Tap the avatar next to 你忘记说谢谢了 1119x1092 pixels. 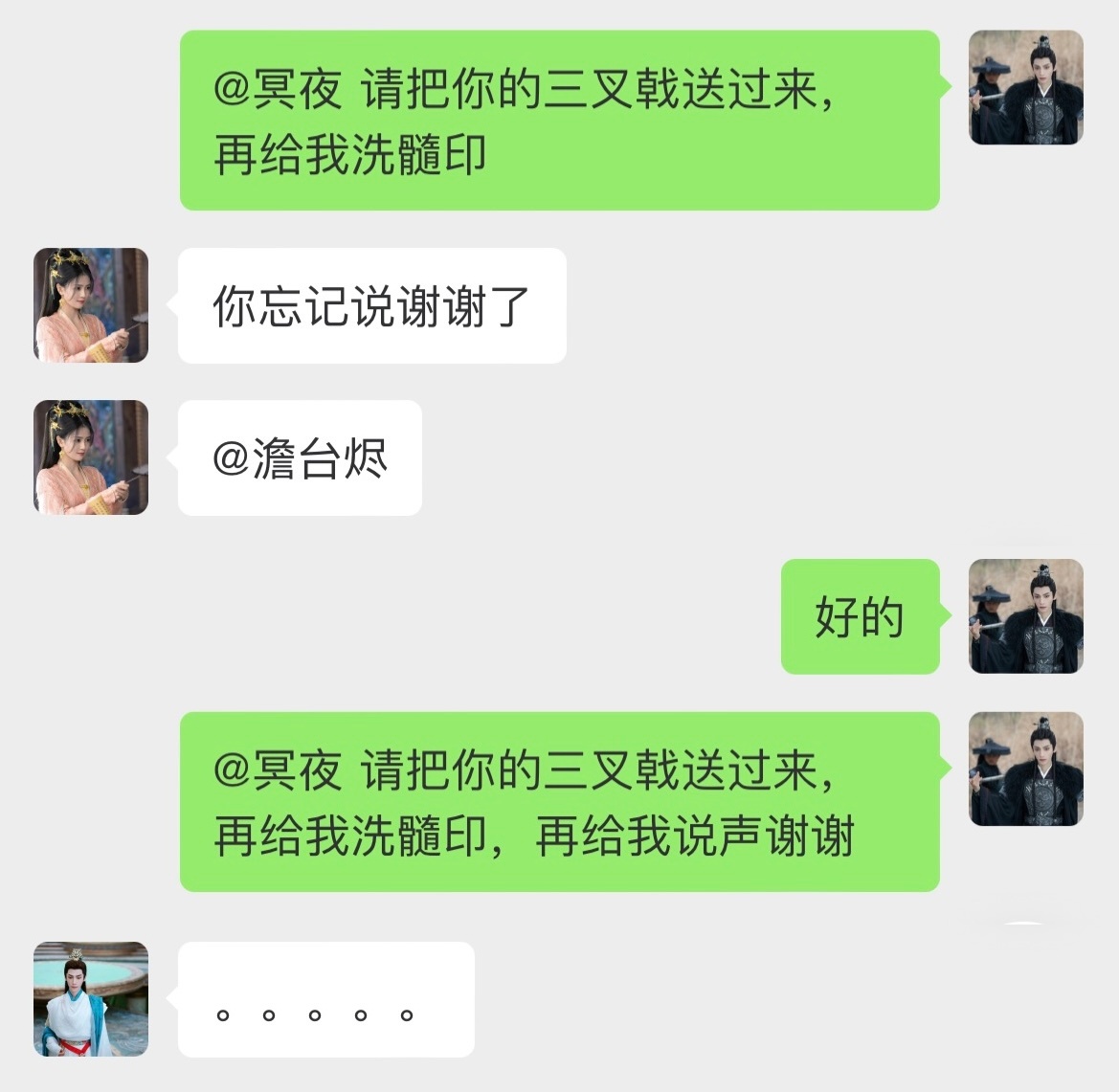click(91, 305)
